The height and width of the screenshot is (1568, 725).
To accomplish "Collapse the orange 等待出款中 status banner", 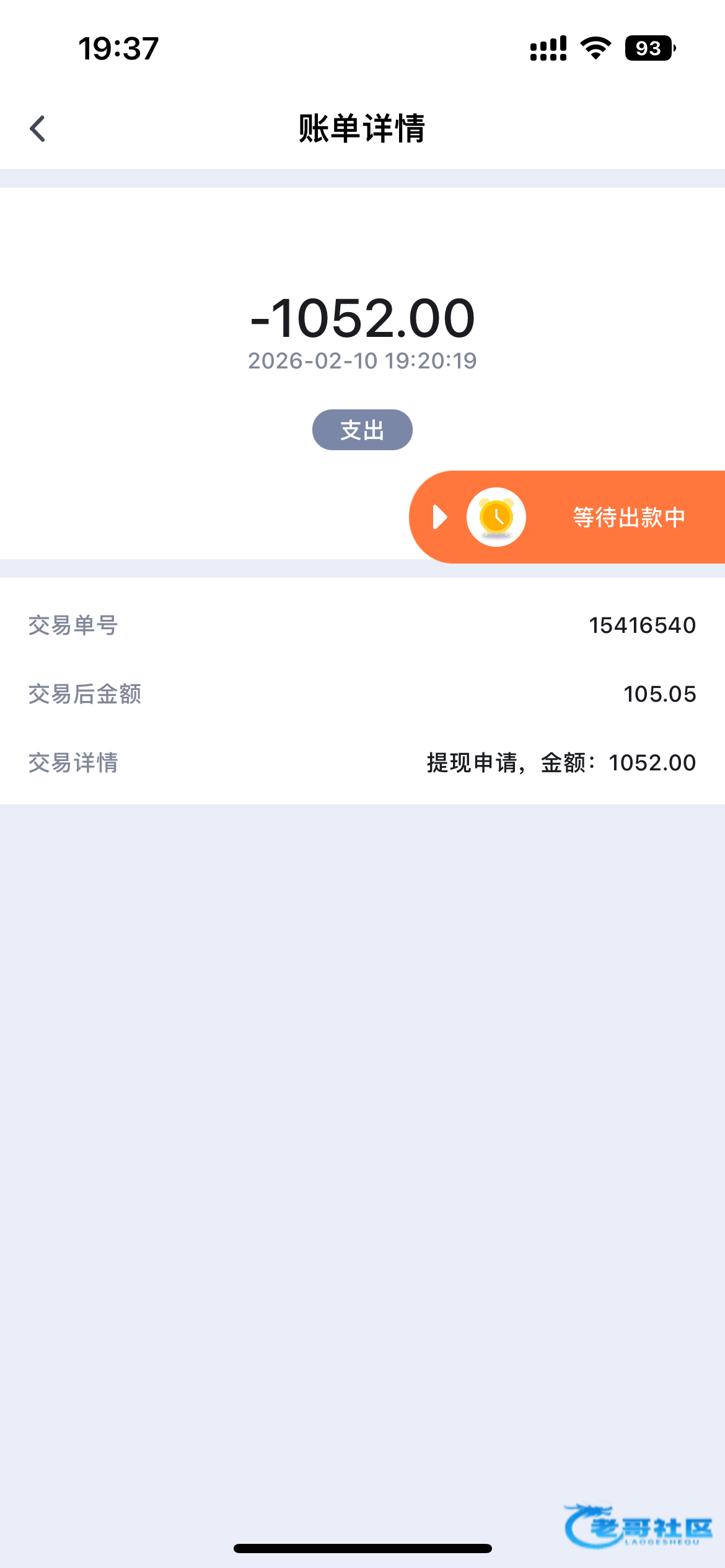I will pos(439,517).
